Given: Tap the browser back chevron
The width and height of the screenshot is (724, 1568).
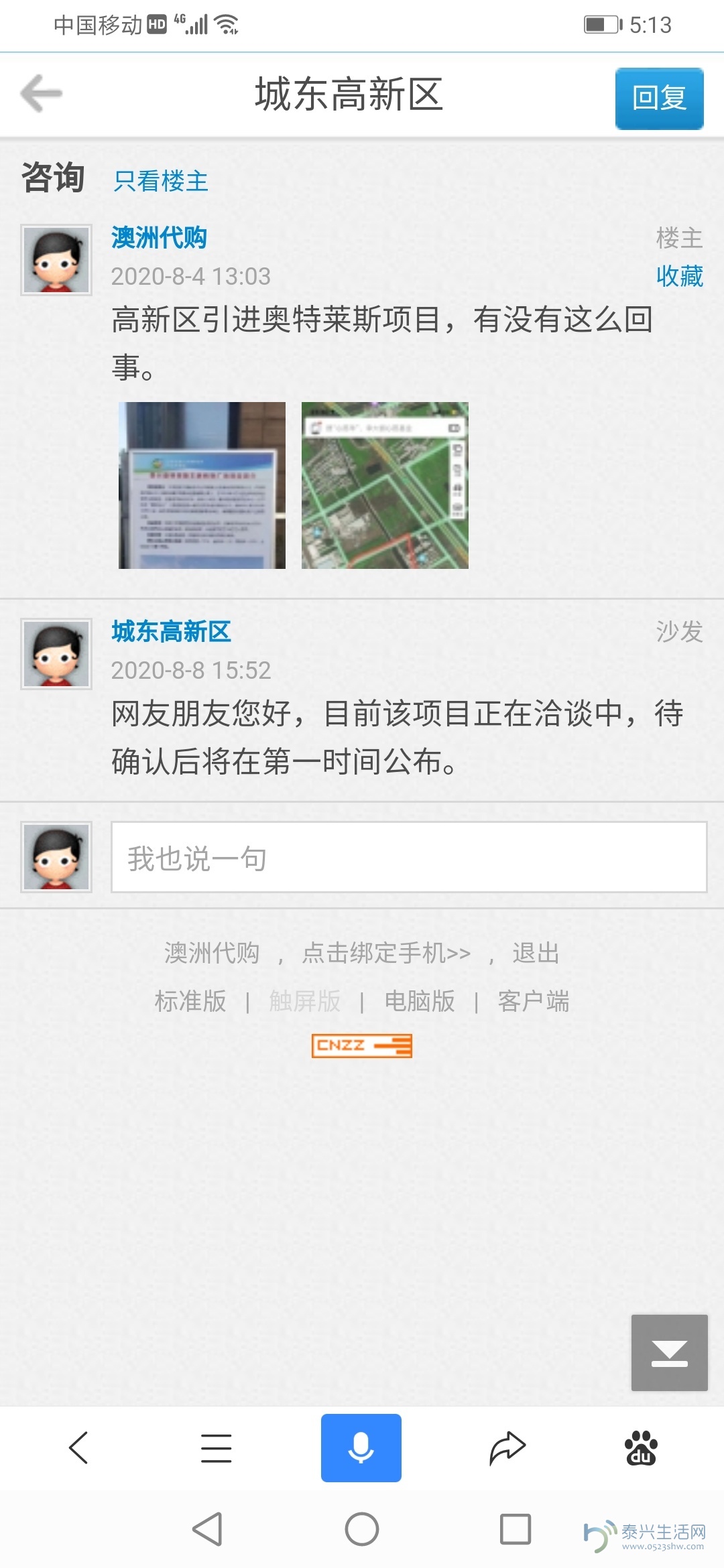Looking at the screenshot, I should tap(79, 1447).
